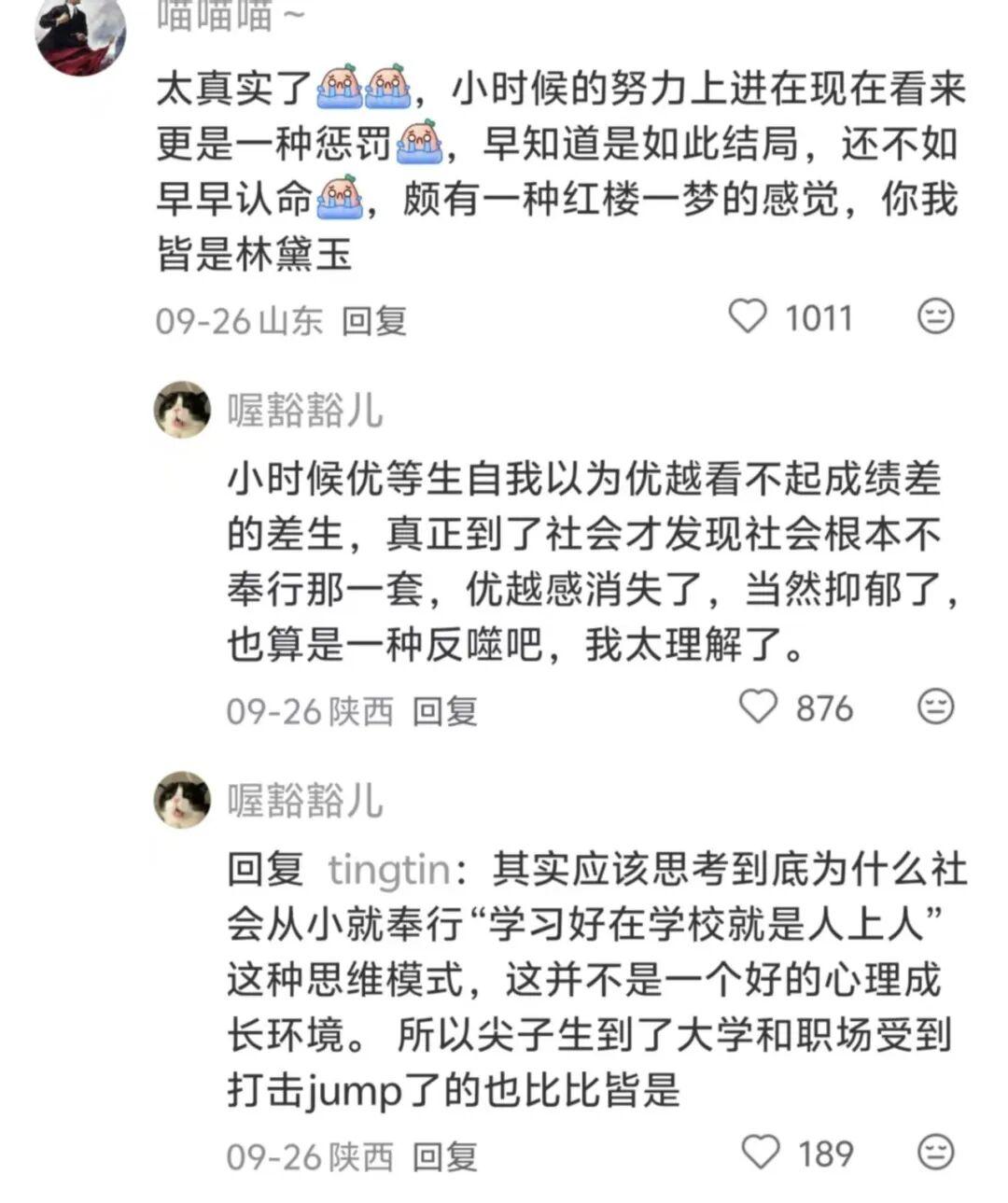Like the reply with 189 likes
Screen dimensions: 1008x1203
(760, 1152)
